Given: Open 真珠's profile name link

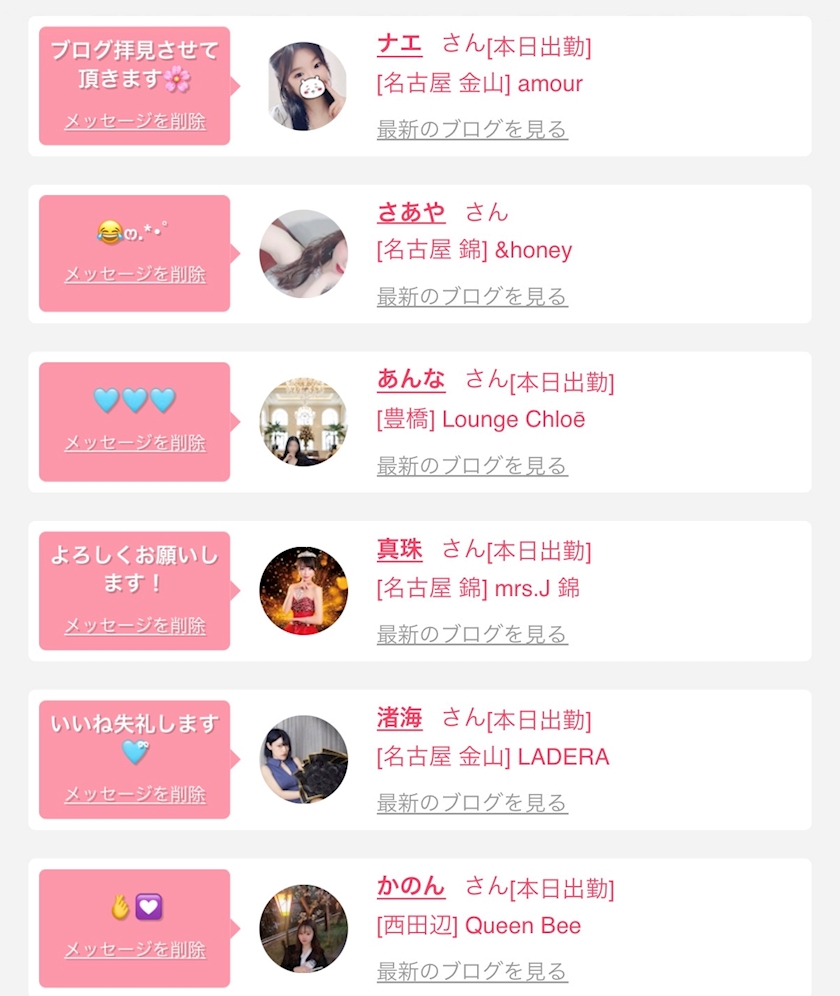Looking at the screenshot, I should (399, 549).
